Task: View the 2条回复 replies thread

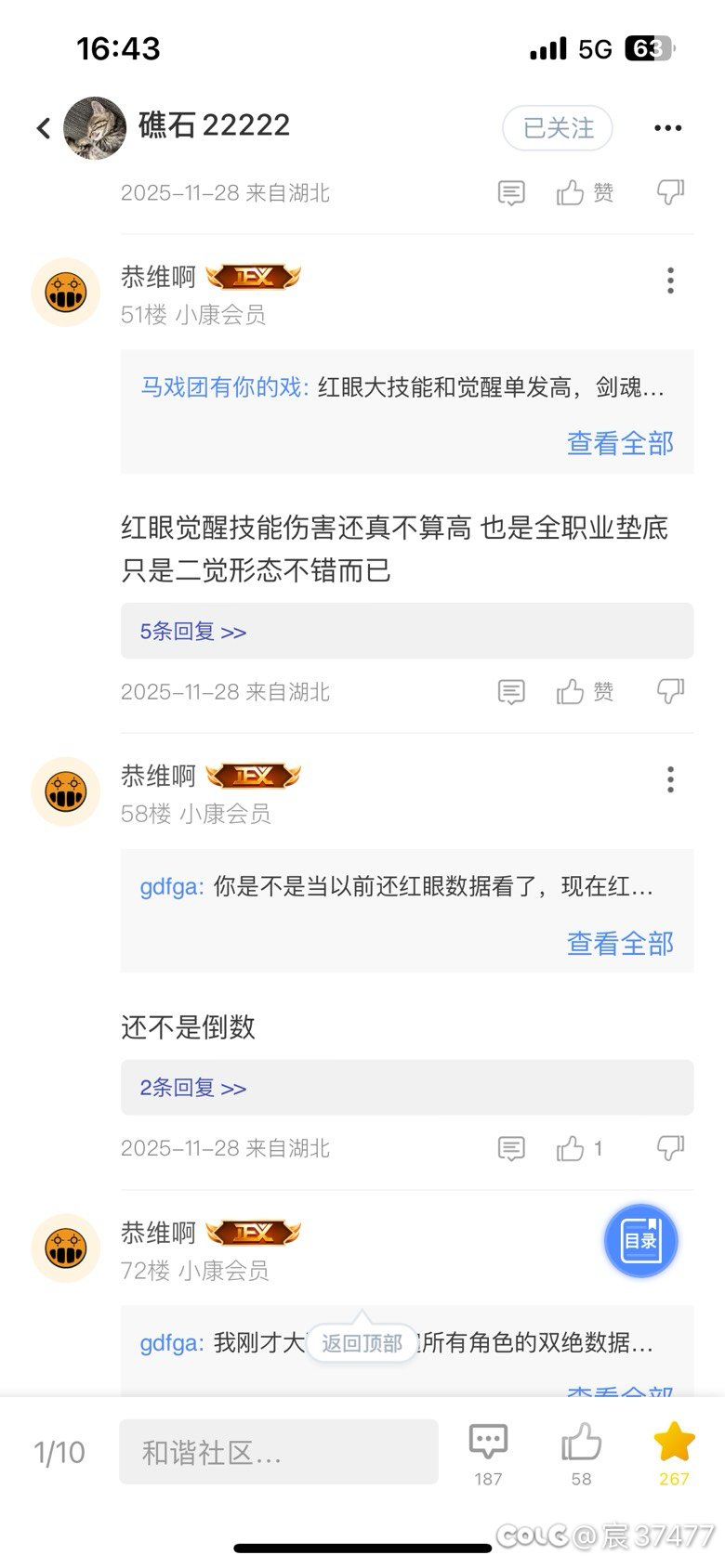Action: 193,1088
